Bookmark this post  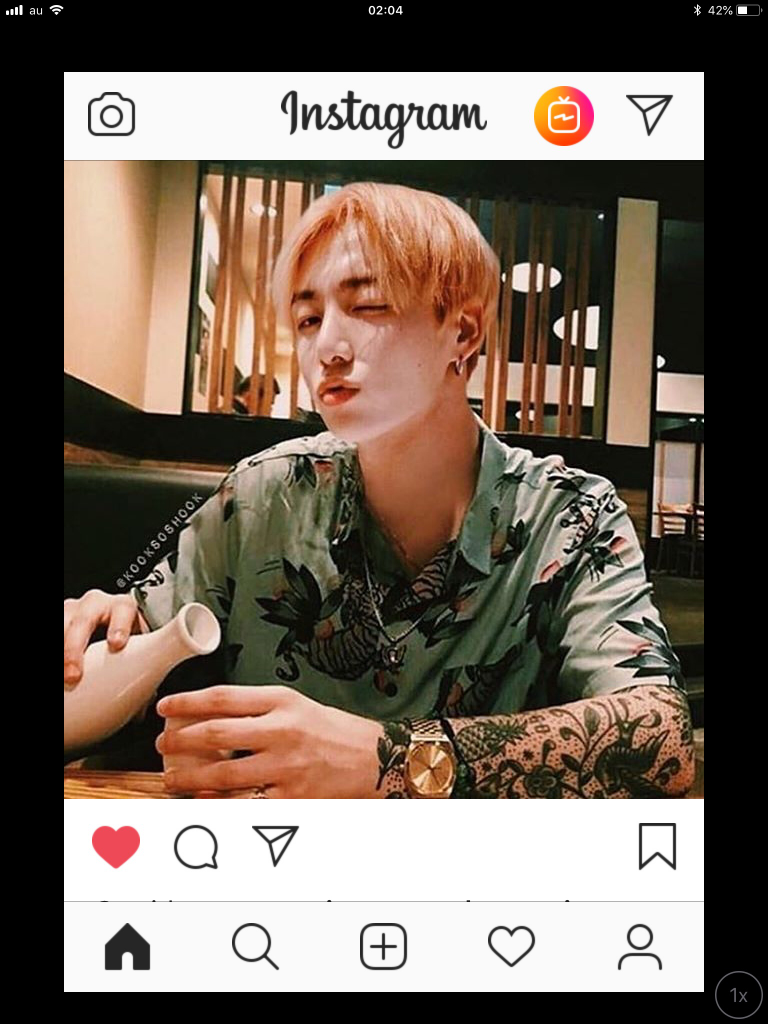coord(657,846)
